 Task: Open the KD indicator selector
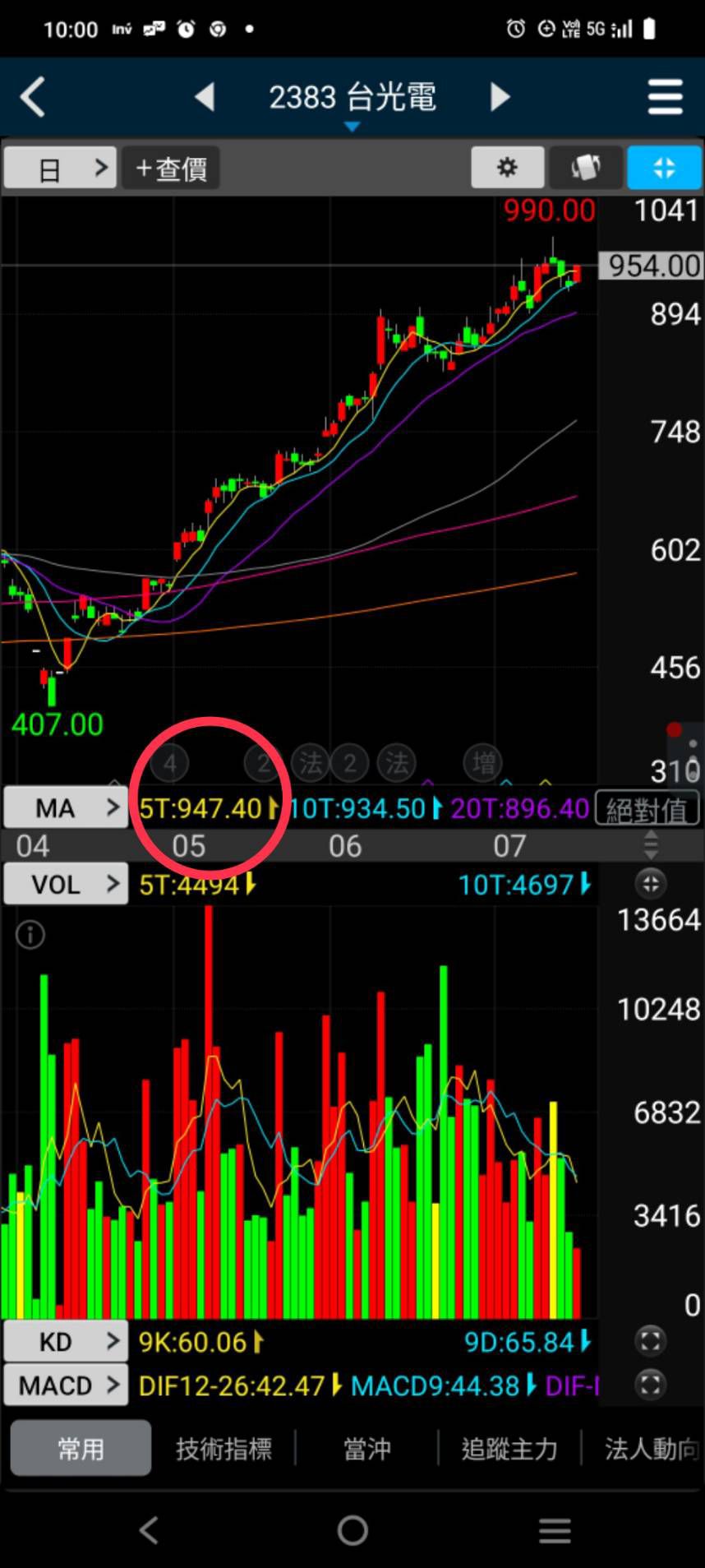coord(66,1342)
